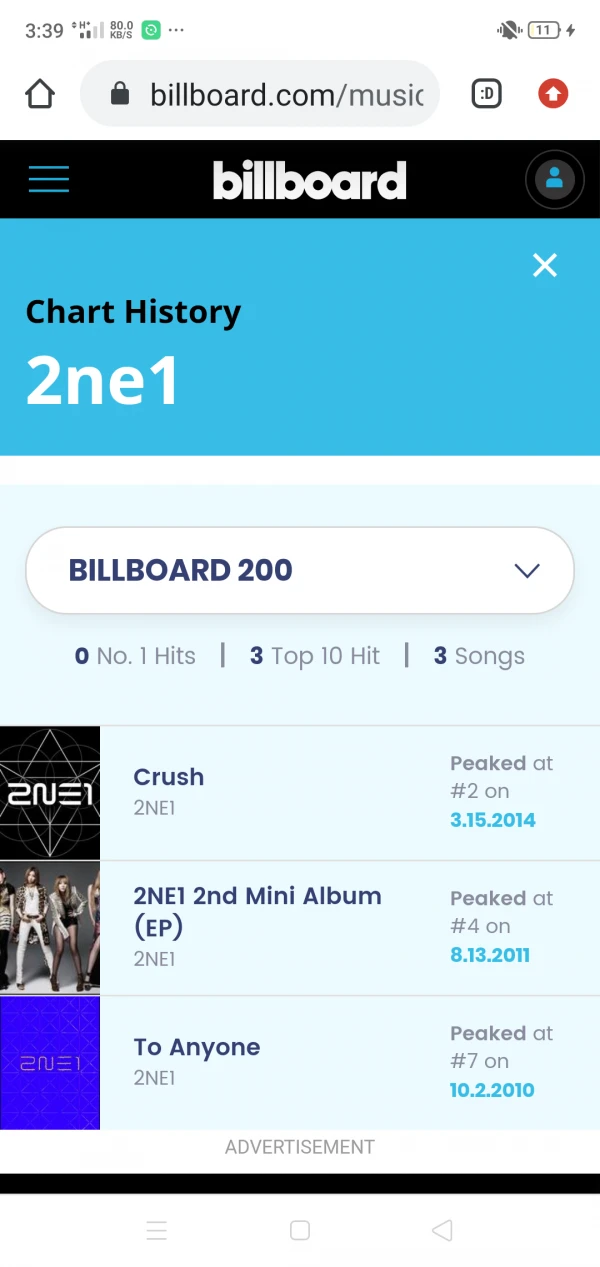Open the 3.15.2014 chart date link

(x=493, y=820)
